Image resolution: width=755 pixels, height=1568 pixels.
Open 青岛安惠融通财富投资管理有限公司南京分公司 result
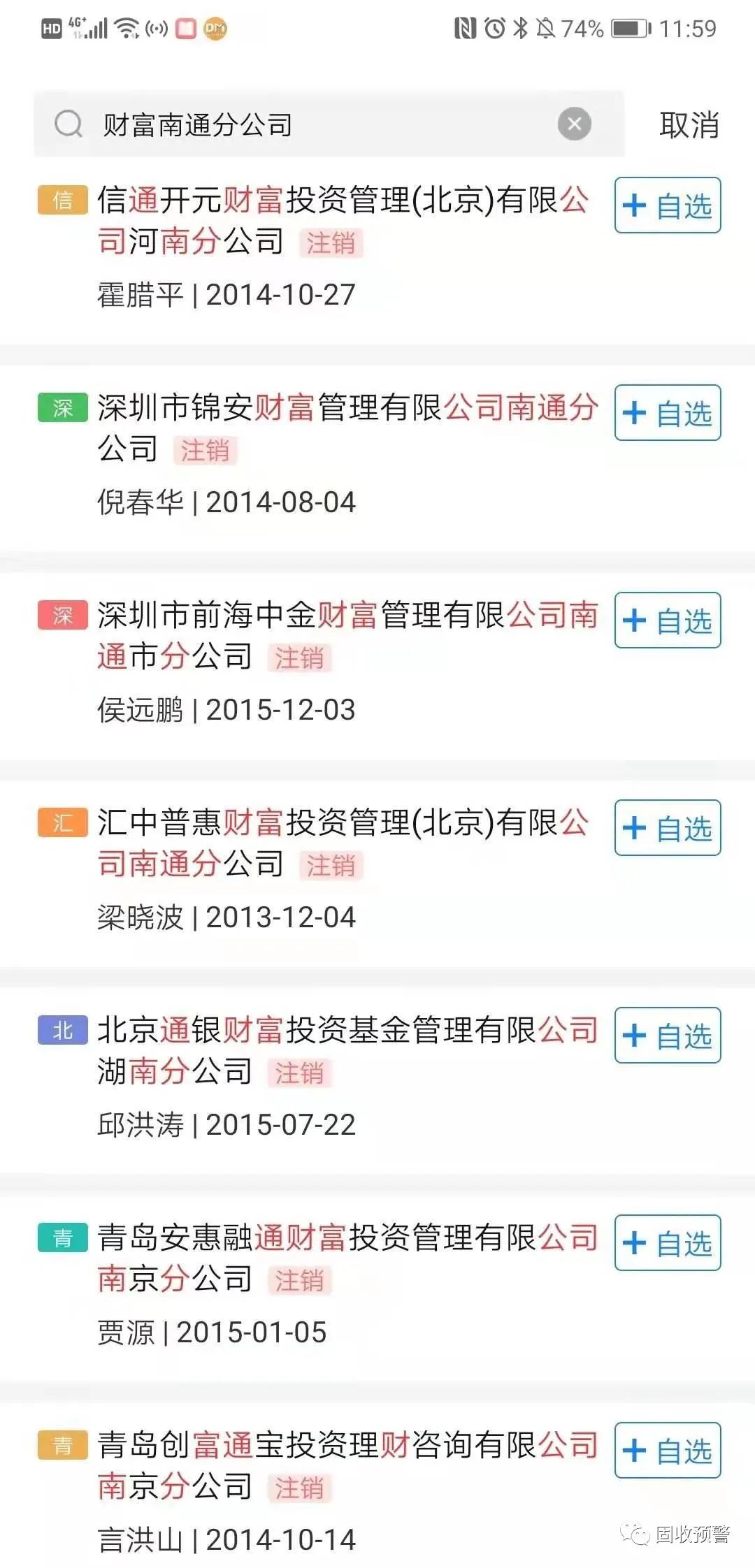(x=346, y=1258)
